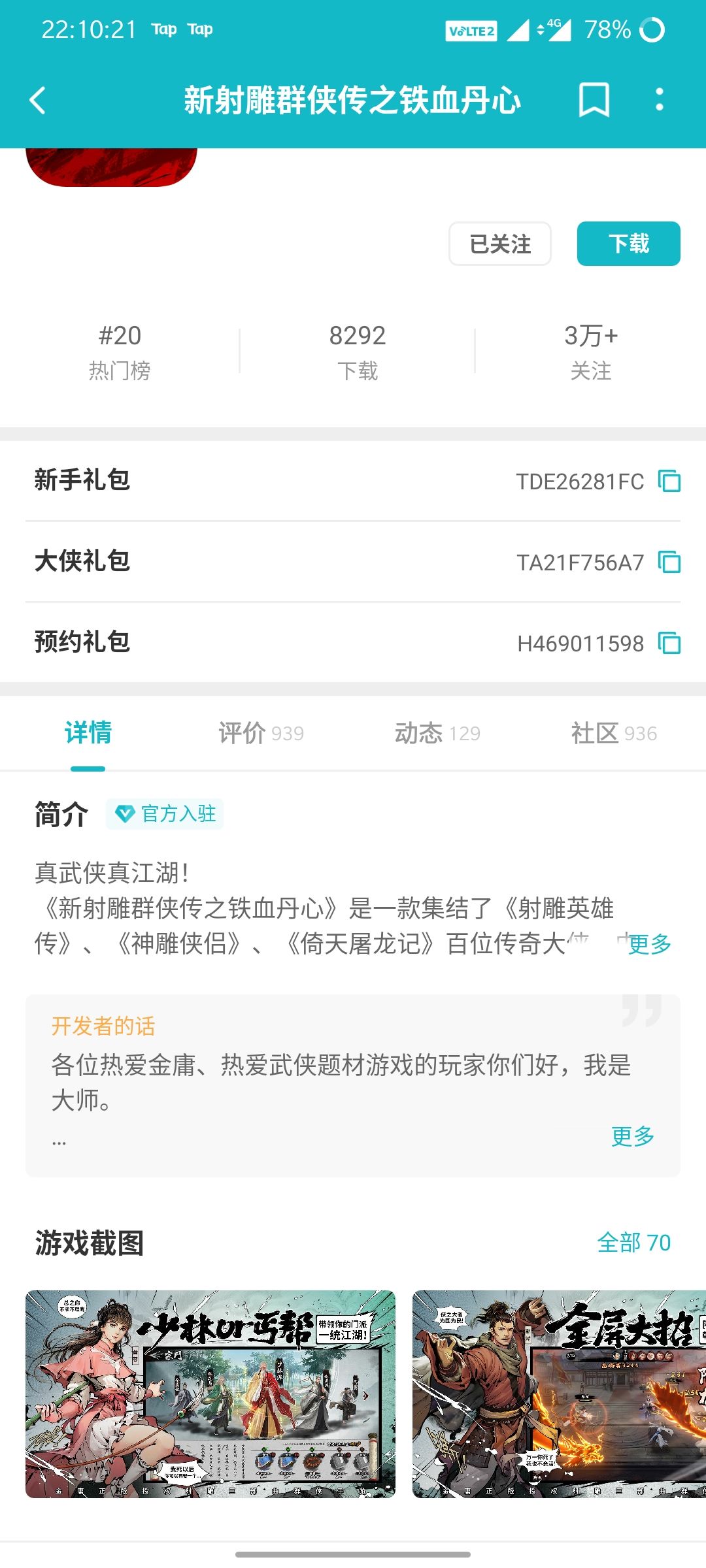
Task: Open the three-dot overflow menu
Action: coord(660,100)
